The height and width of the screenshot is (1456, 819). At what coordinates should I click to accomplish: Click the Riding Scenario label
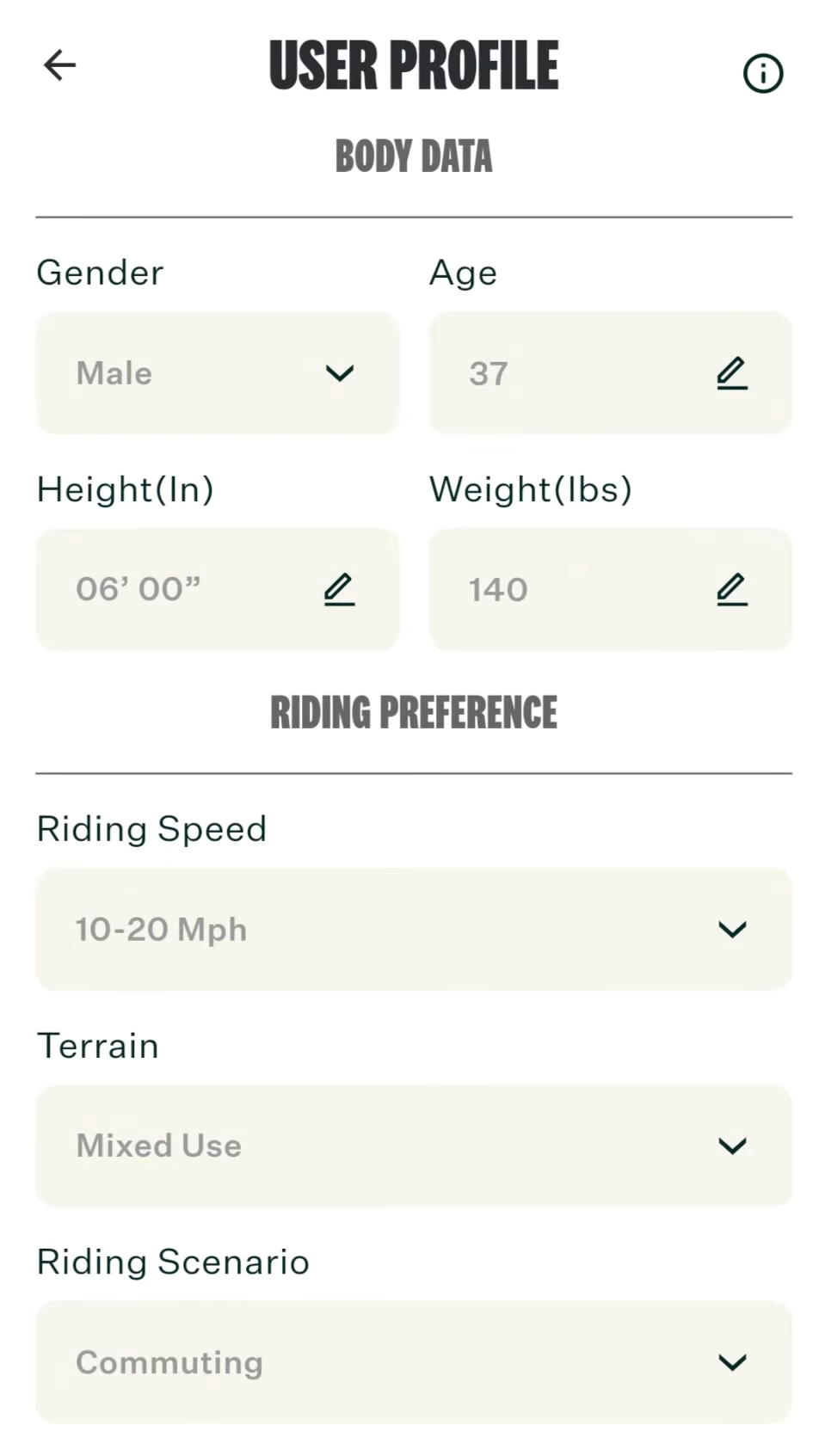pos(172,1262)
